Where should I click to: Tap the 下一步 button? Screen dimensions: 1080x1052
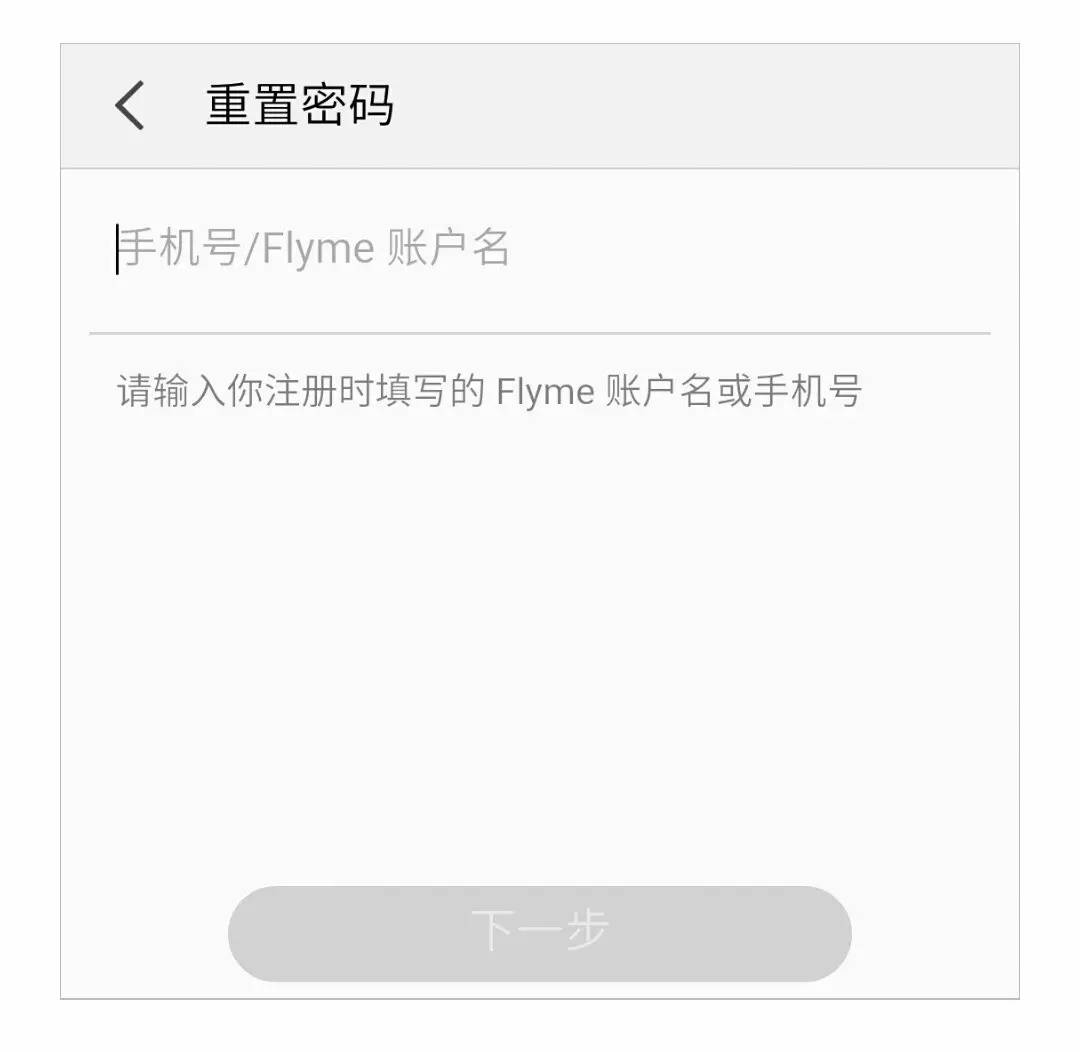click(x=540, y=932)
